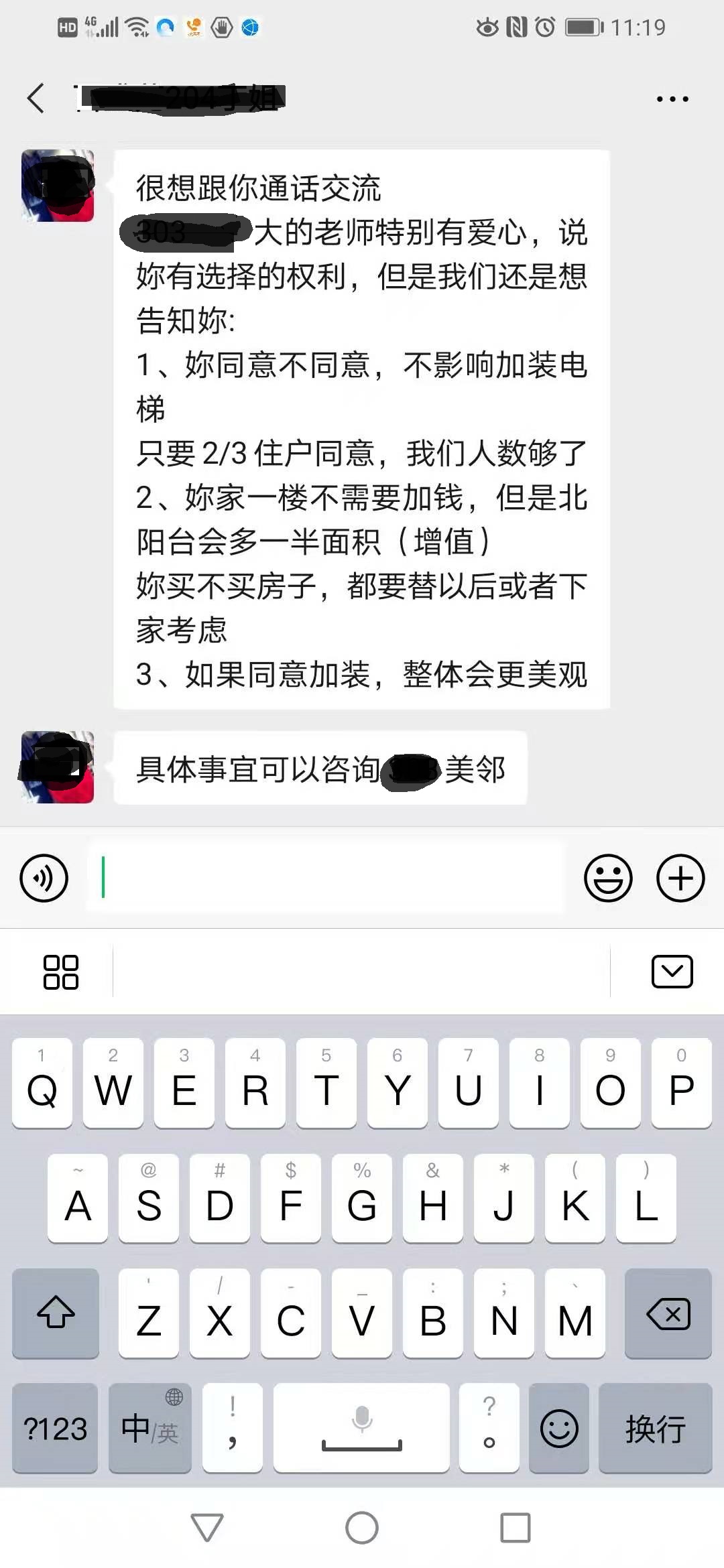724x1568 pixels.
Task: Collapse the on-screen keyboard
Action: pyautogui.click(x=672, y=972)
